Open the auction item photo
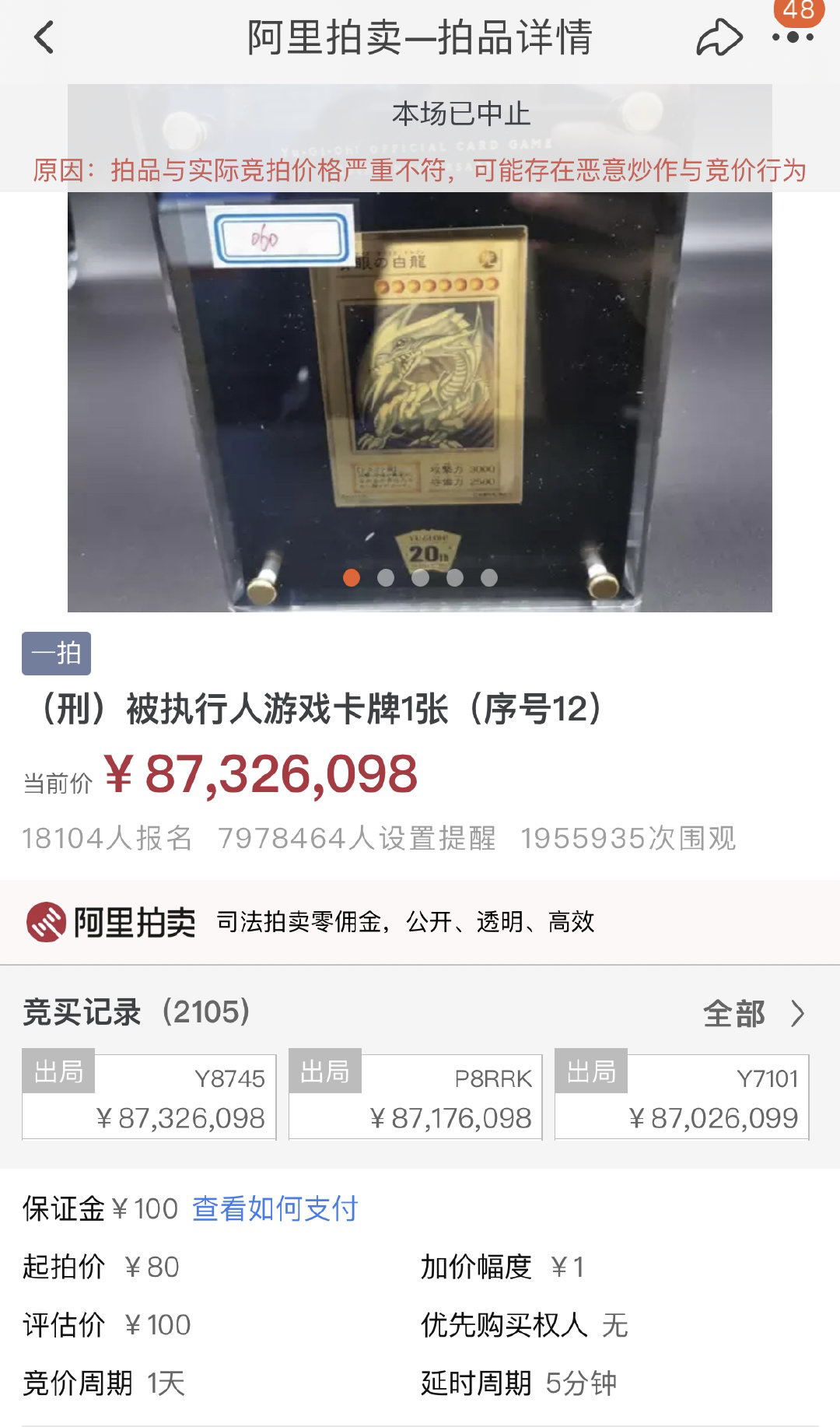This screenshot has width=840, height=1427. coord(420,389)
